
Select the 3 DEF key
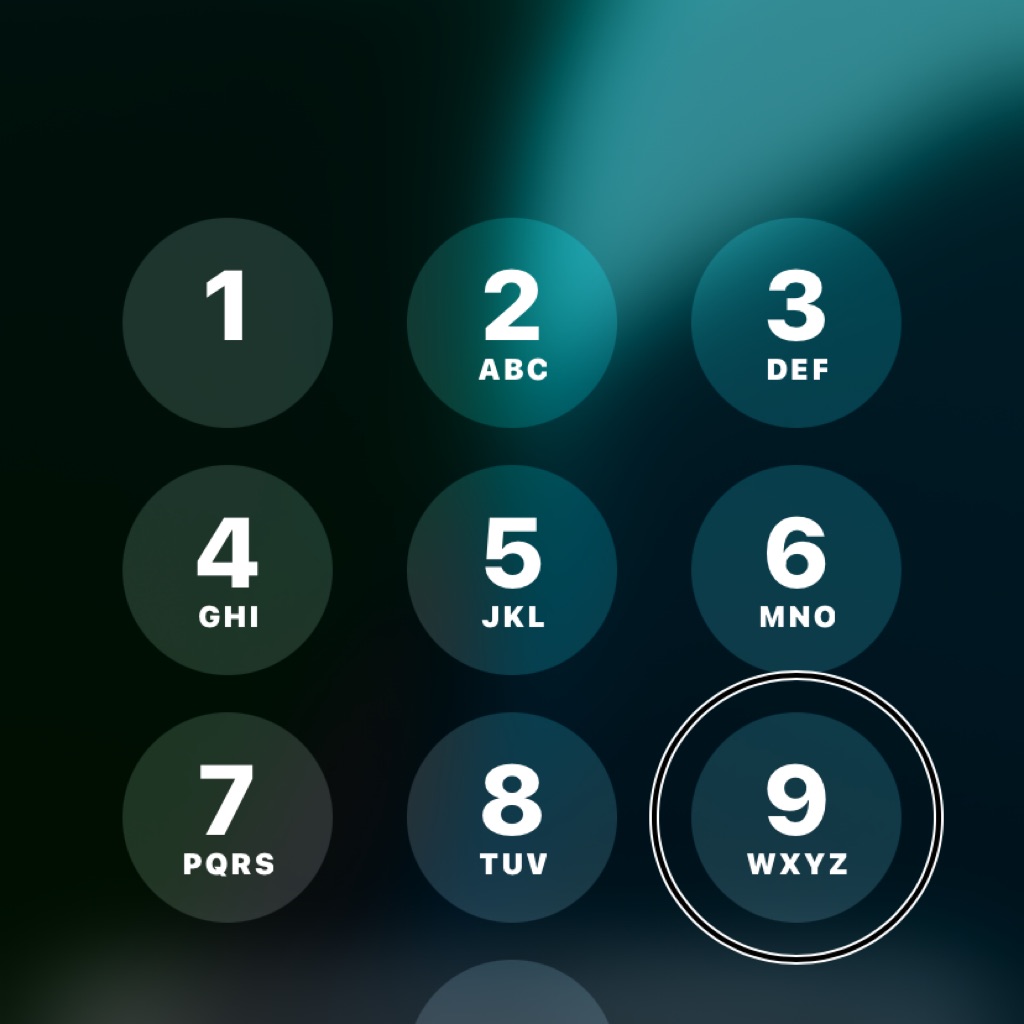[x=796, y=322]
